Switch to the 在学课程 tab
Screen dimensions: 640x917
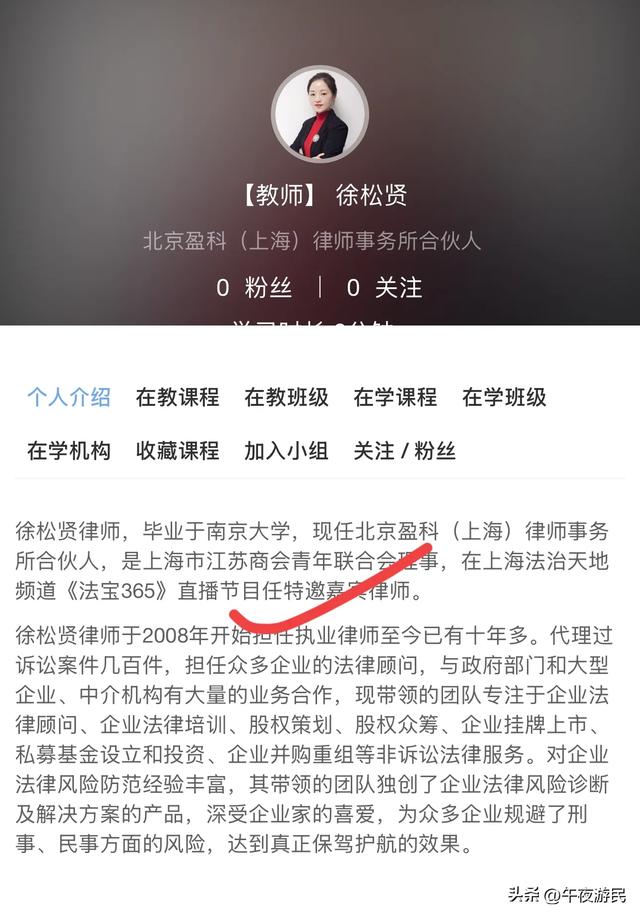(395, 397)
